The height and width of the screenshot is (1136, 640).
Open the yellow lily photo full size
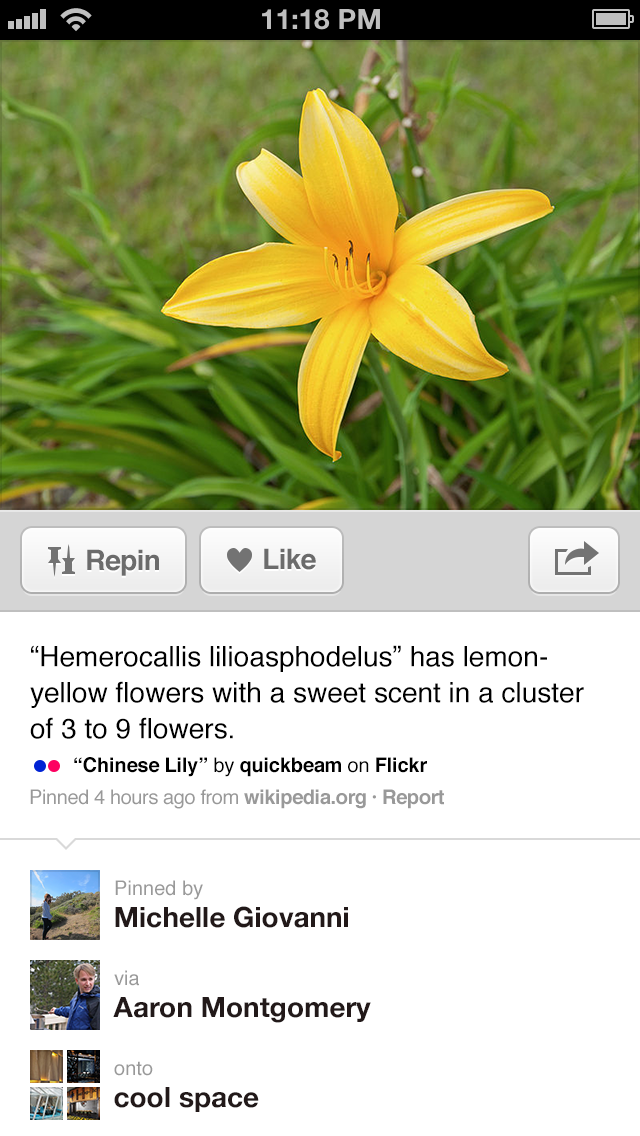pyautogui.click(x=320, y=275)
